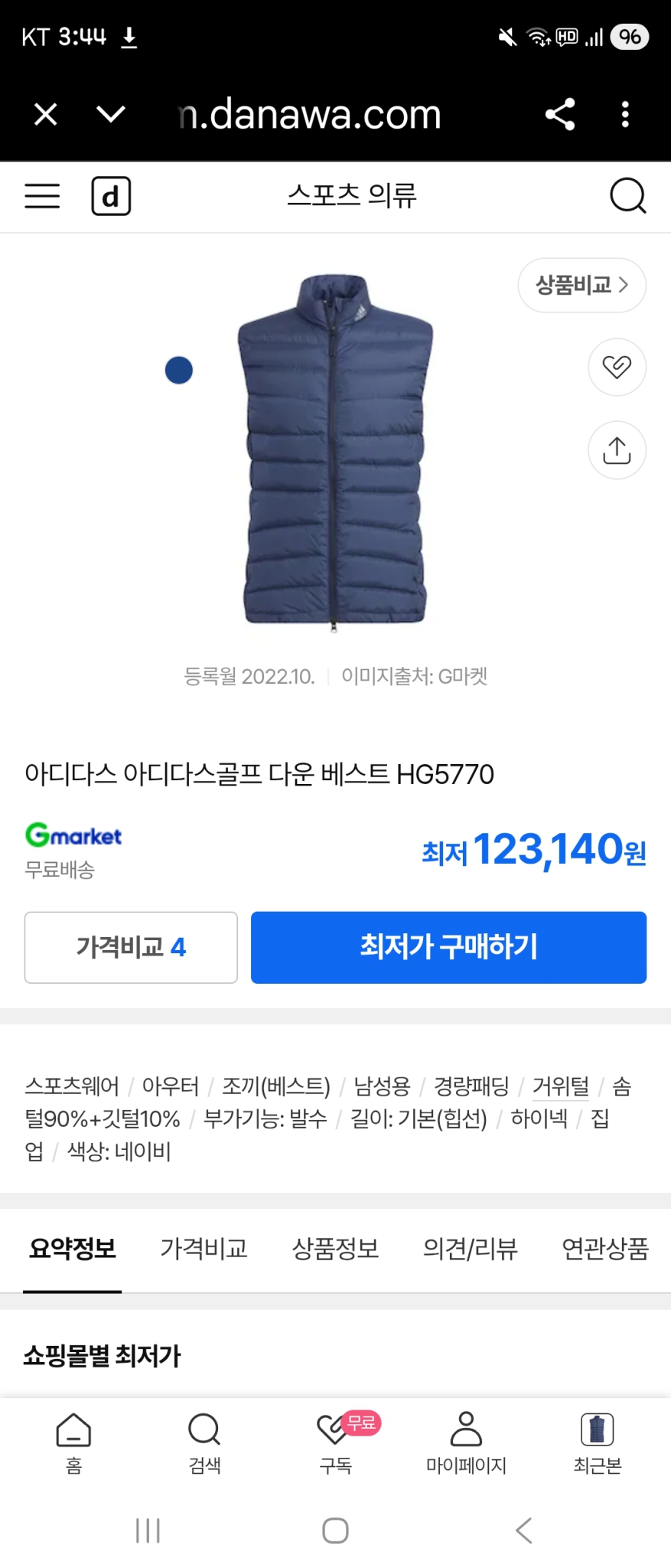Share the product via upload icon
Screen dimensions: 671x1568
pyautogui.click(x=617, y=450)
